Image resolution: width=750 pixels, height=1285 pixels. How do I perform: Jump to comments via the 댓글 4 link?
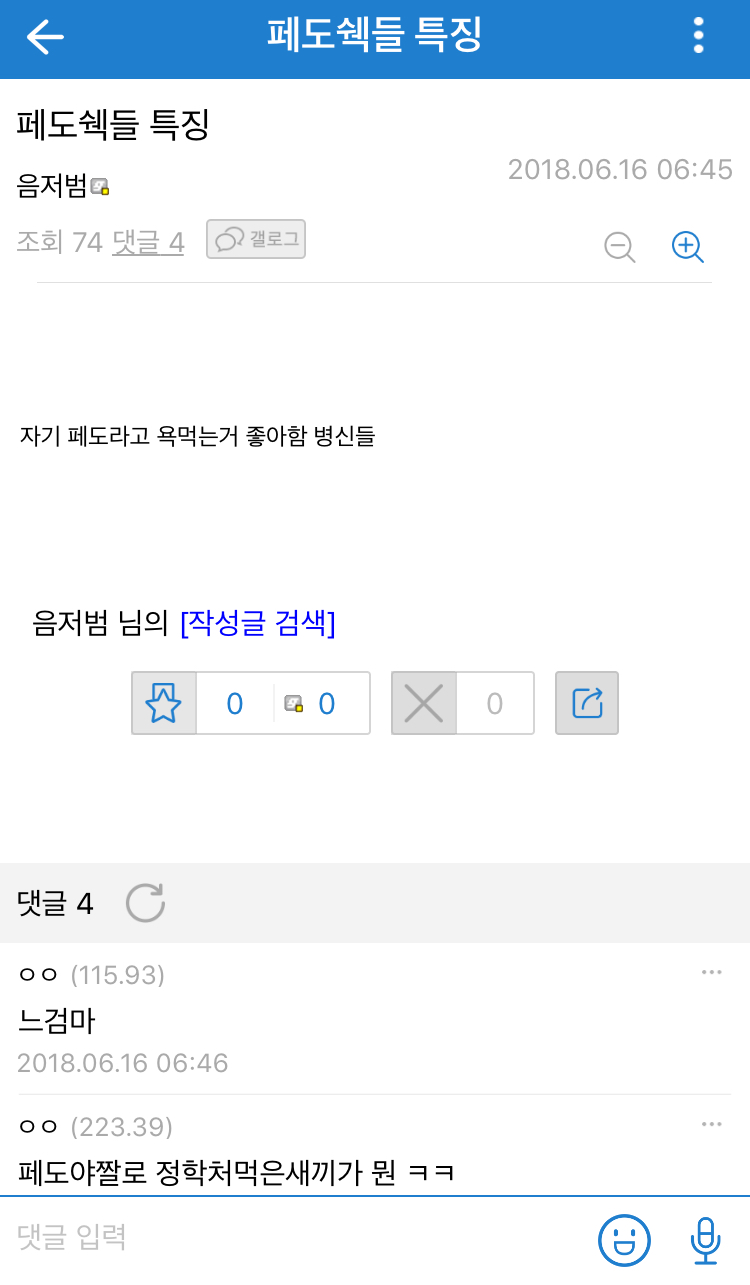click(148, 242)
